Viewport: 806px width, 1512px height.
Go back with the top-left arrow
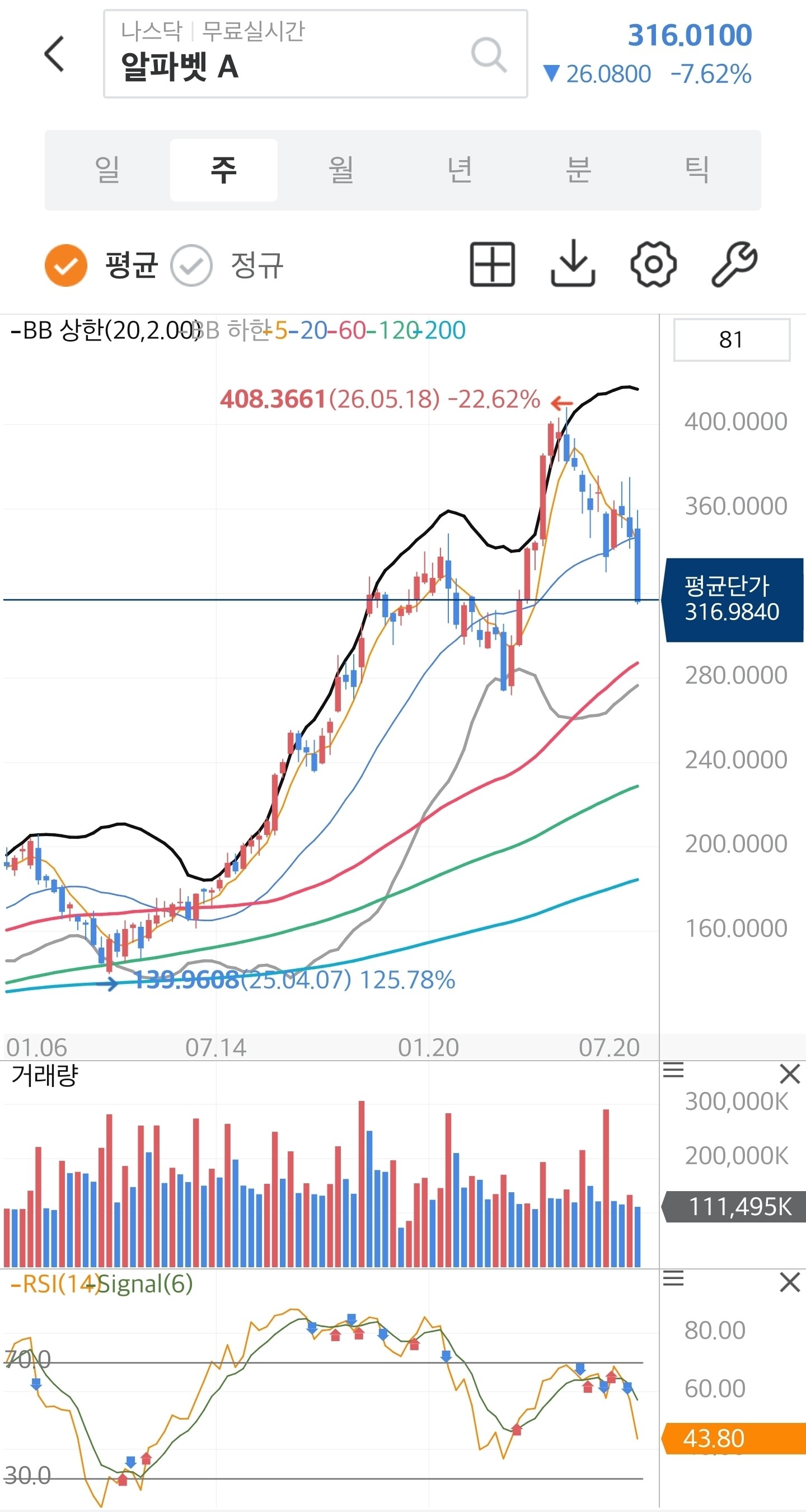[54, 53]
